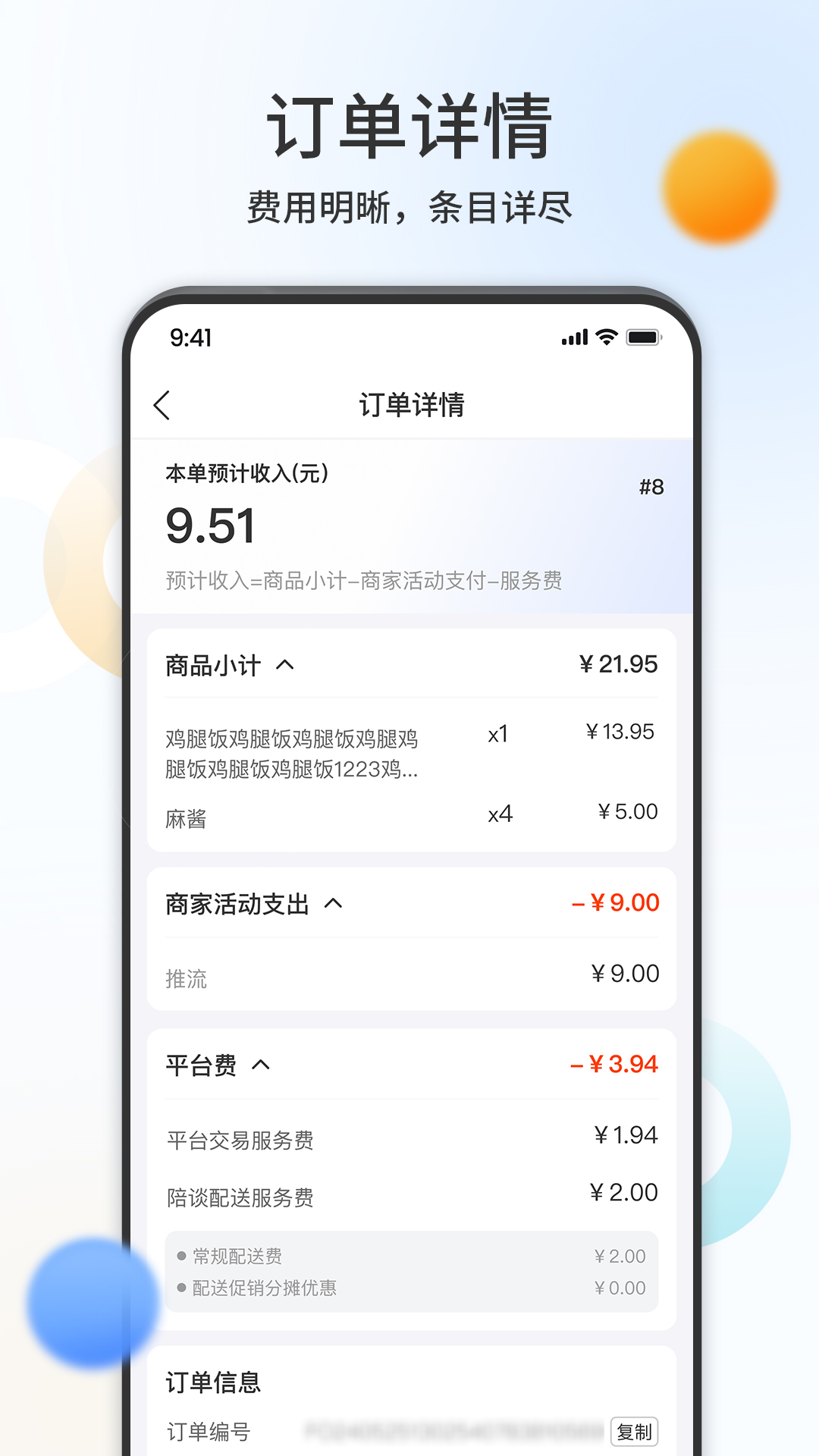The height and width of the screenshot is (1456, 819).
Task: Tap the 平台交易服务费 line
Action: coord(240,1139)
